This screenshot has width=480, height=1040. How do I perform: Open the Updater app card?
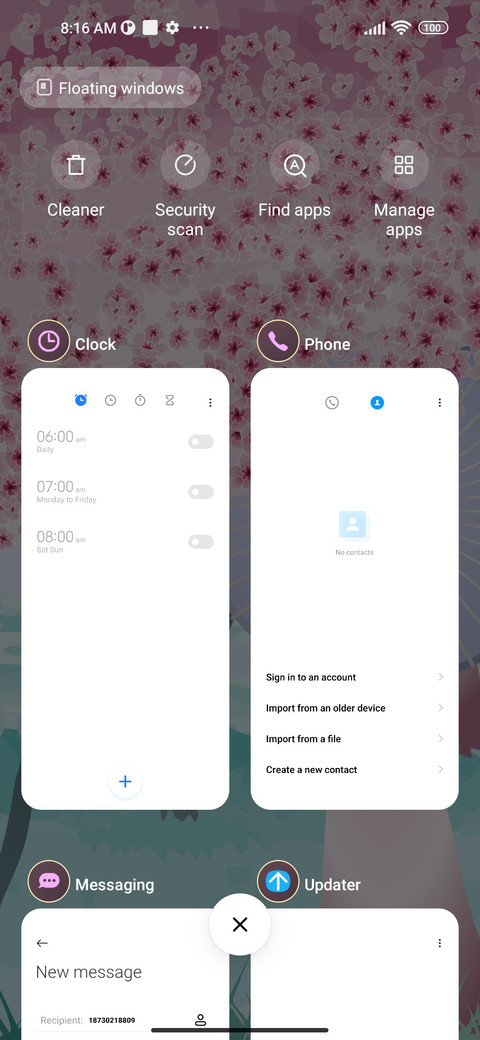point(355,974)
